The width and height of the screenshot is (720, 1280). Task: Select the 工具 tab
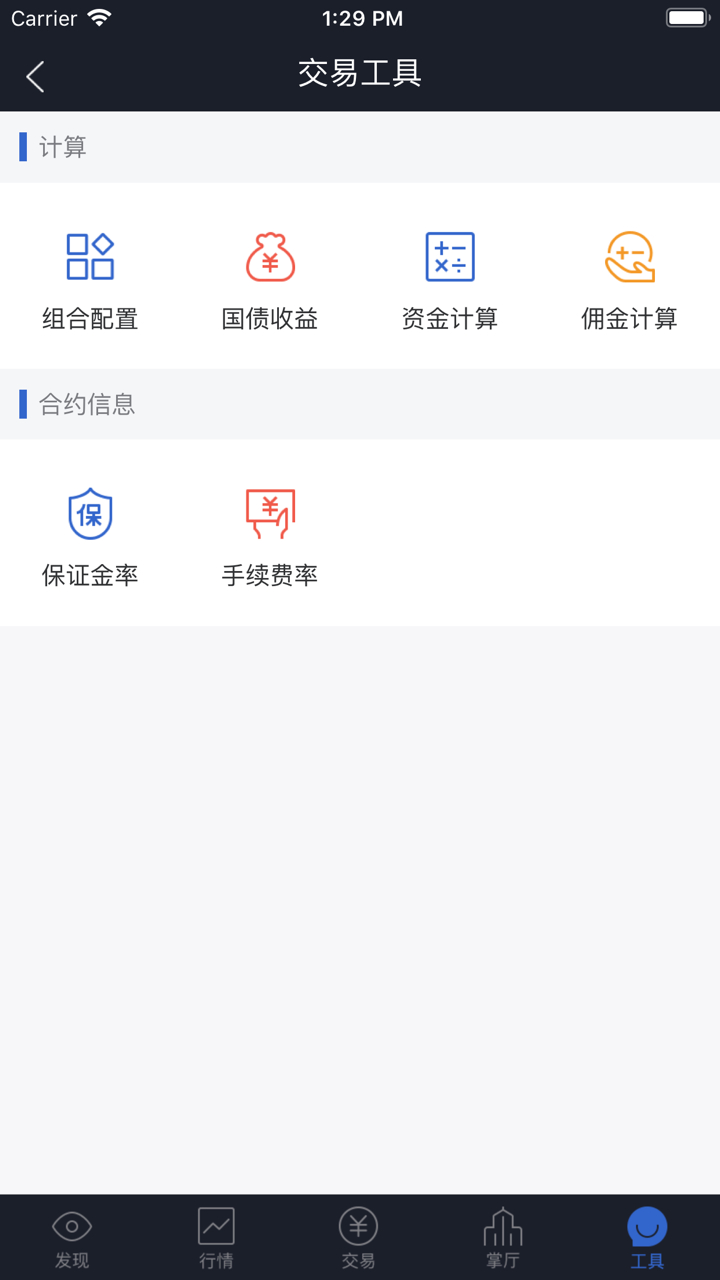pyautogui.click(x=647, y=1237)
